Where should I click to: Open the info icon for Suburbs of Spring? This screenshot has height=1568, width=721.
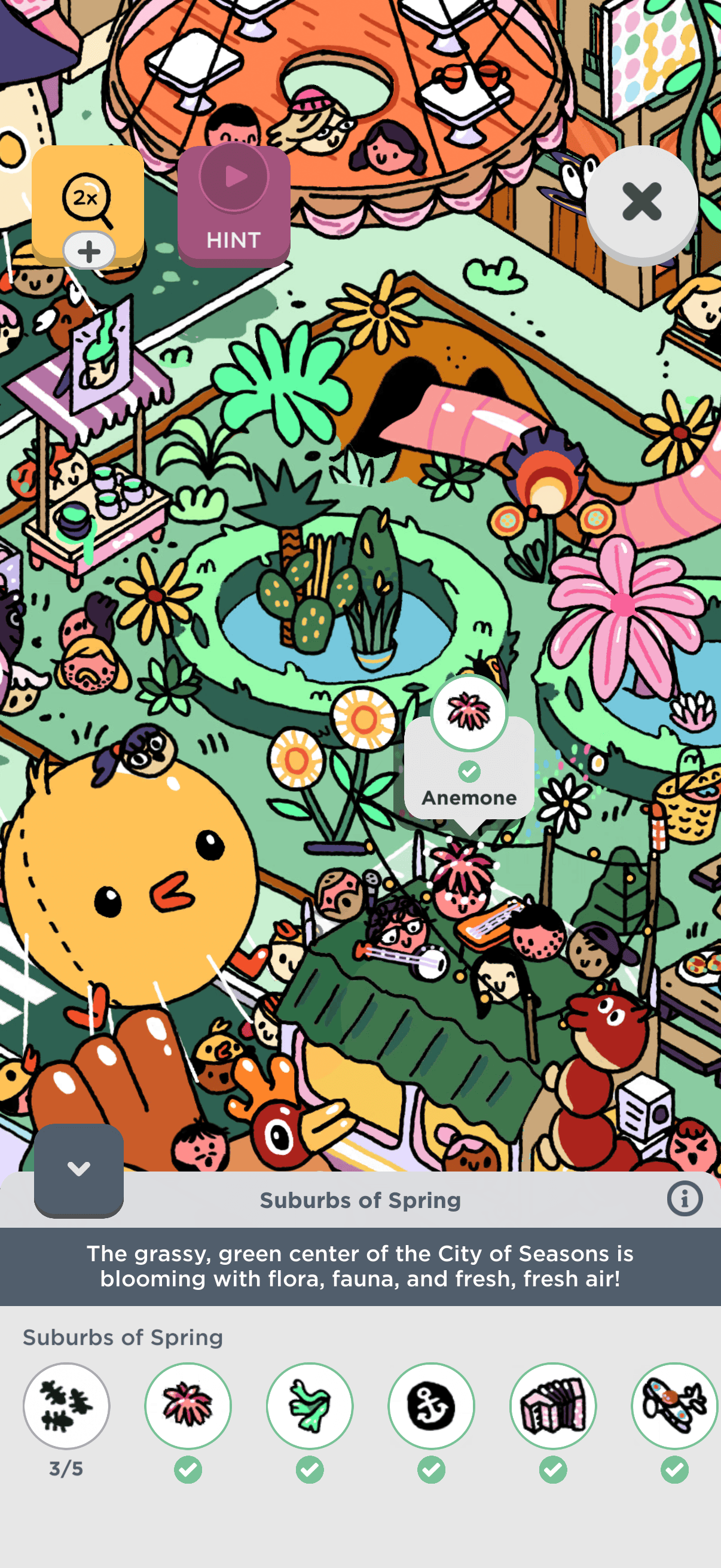(685, 1199)
